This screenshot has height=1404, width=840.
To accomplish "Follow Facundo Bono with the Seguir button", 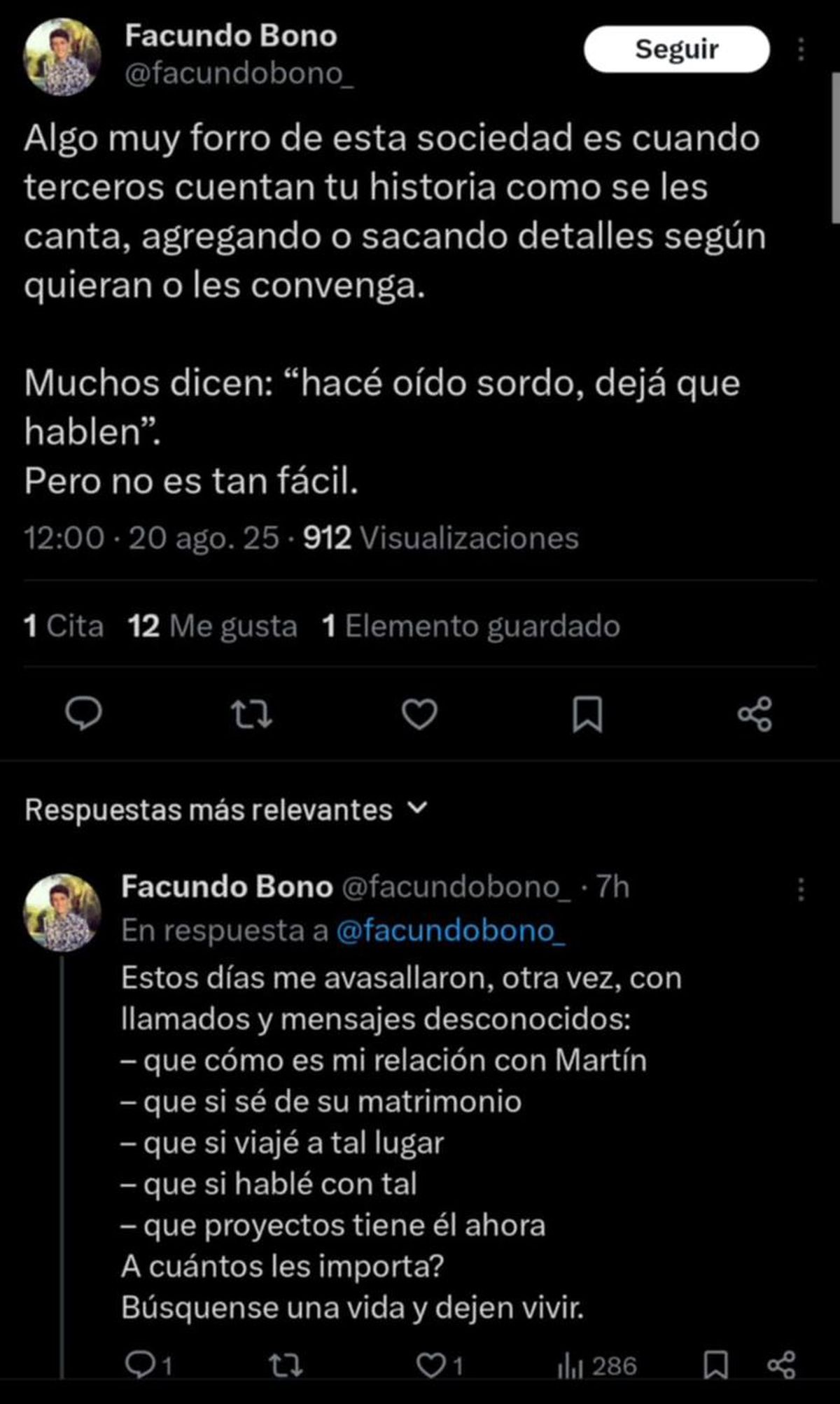I will point(677,49).
